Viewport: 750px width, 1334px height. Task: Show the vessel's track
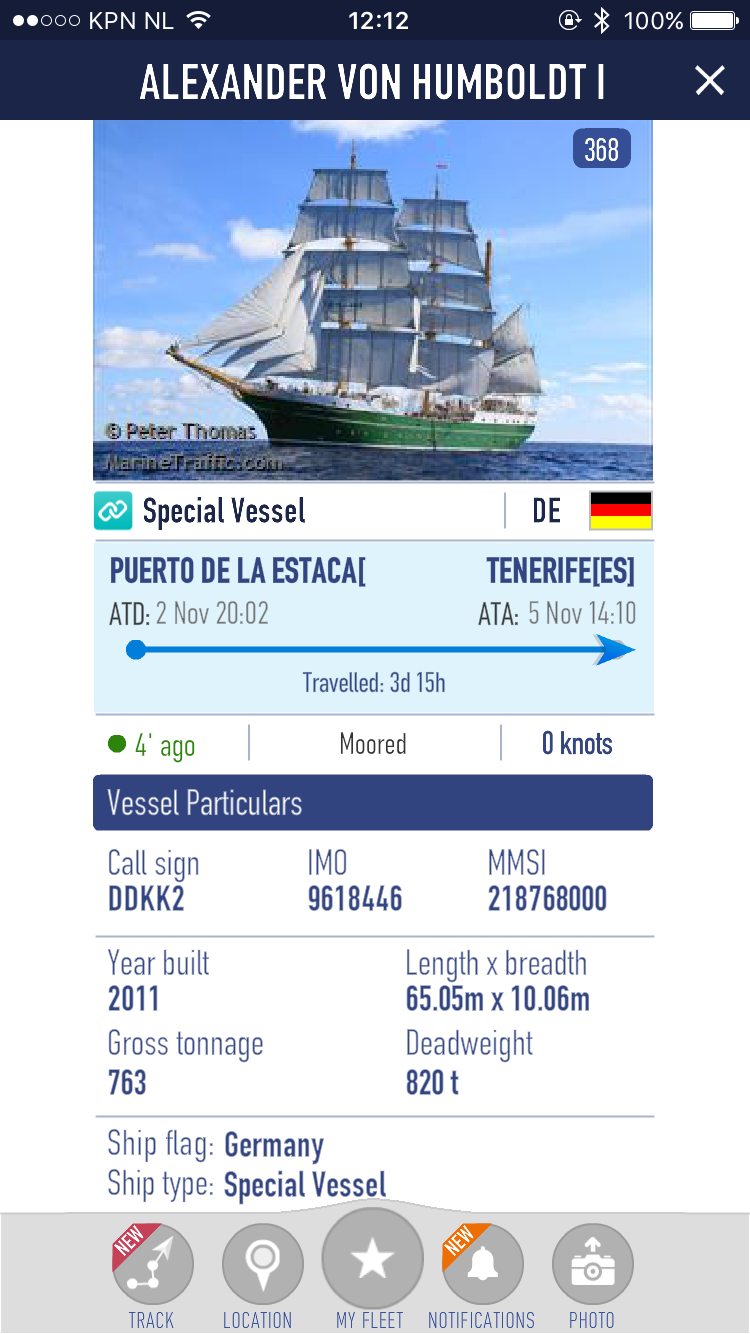152,1265
